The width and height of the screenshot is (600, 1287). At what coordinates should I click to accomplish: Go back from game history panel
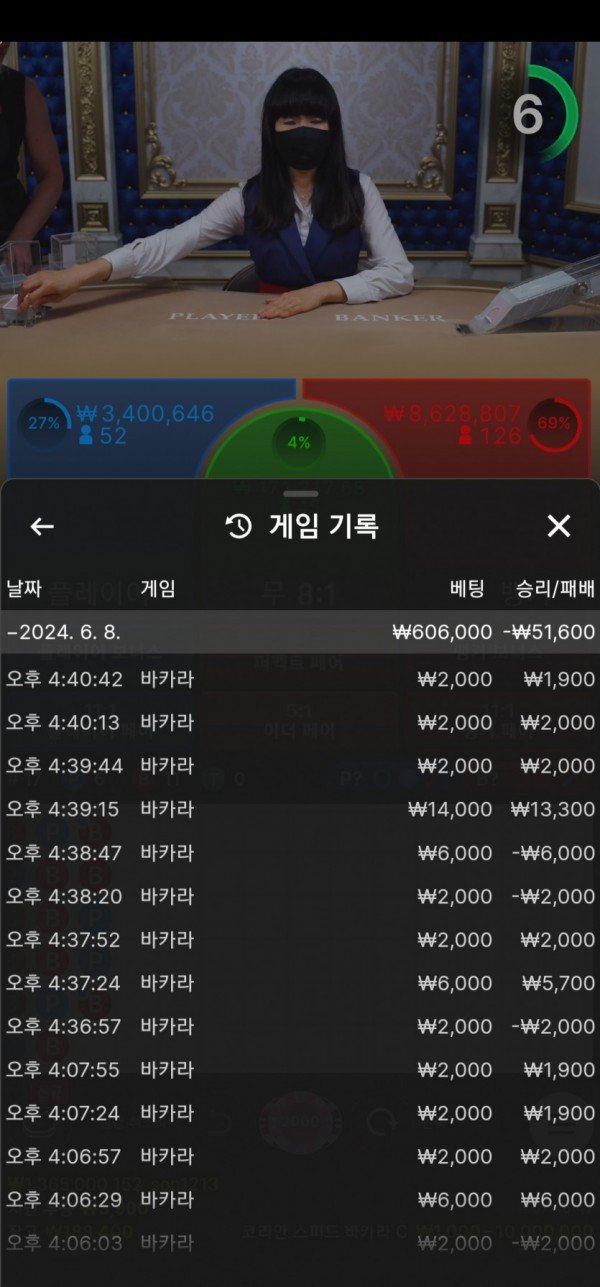41,527
